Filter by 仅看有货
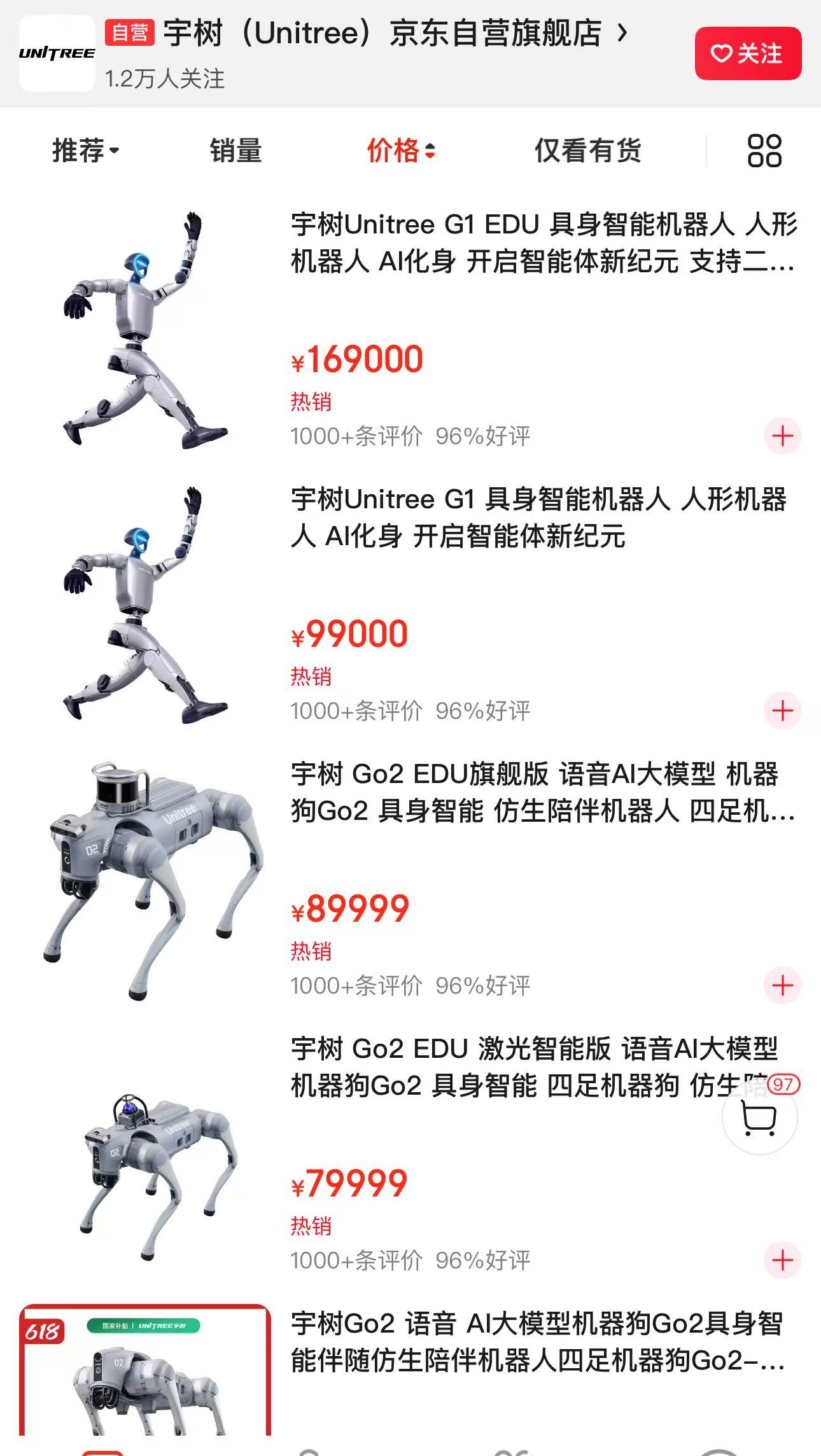821x1456 pixels. click(x=587, y=151)
